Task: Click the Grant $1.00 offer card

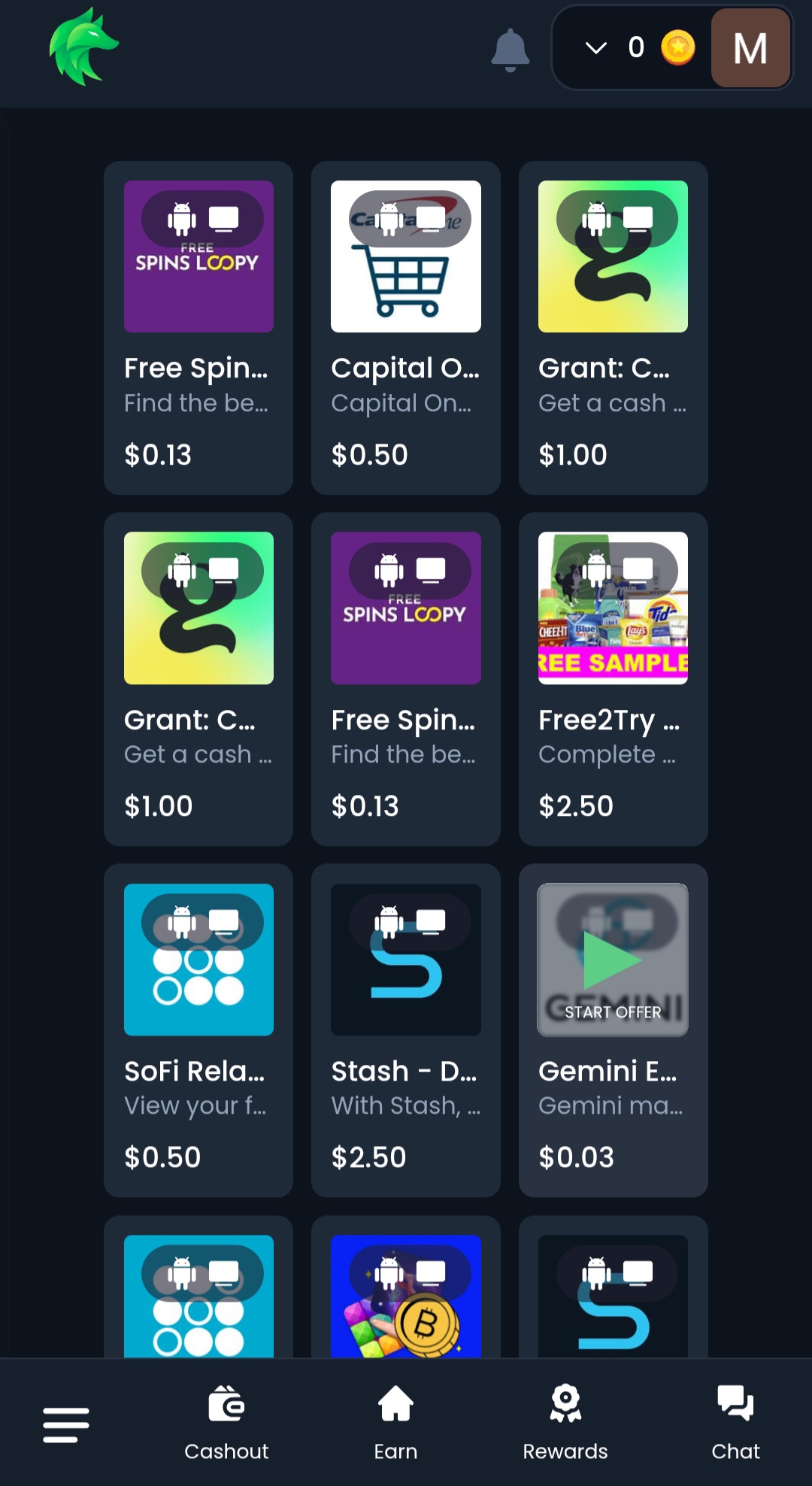Action: (612, 328)
